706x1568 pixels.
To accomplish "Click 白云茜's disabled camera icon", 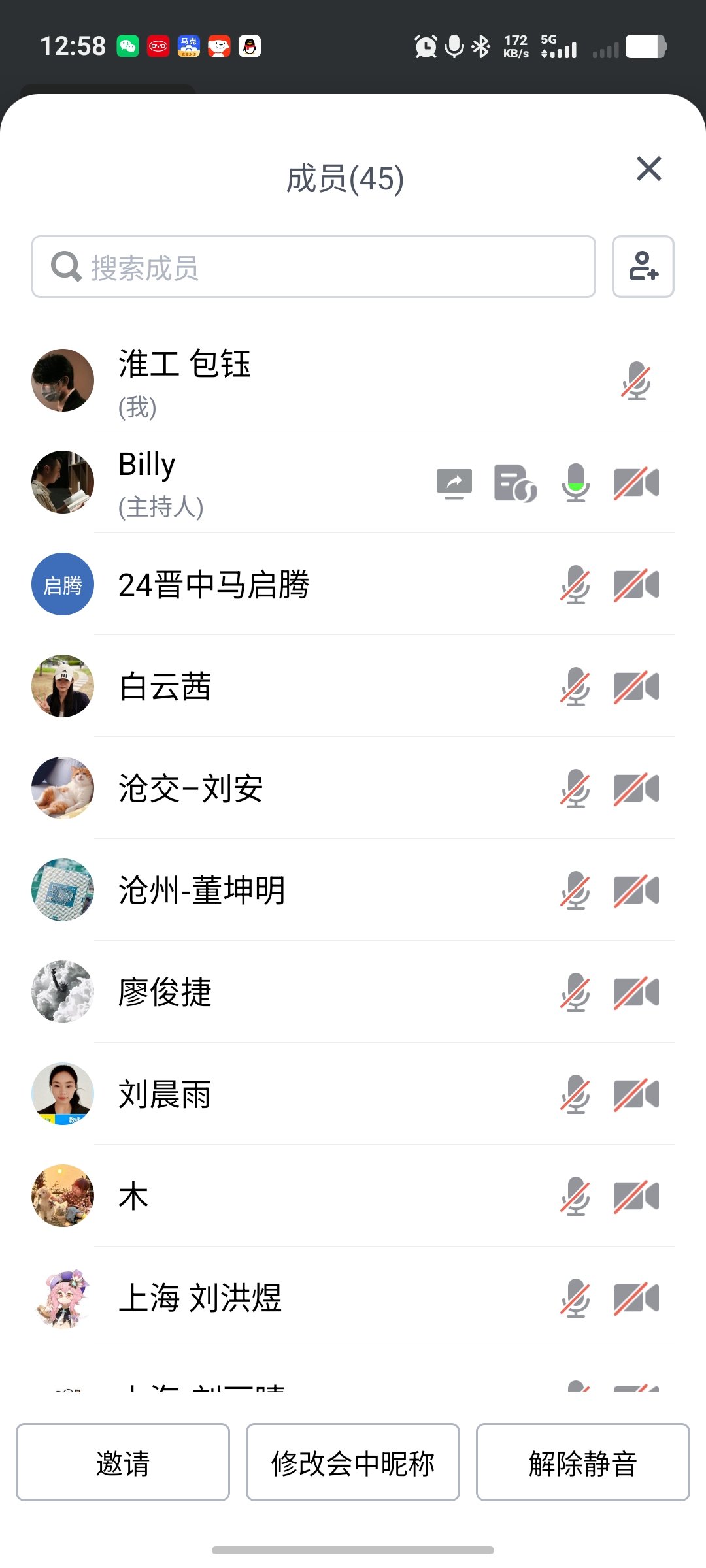I will [x=635, y=686].
